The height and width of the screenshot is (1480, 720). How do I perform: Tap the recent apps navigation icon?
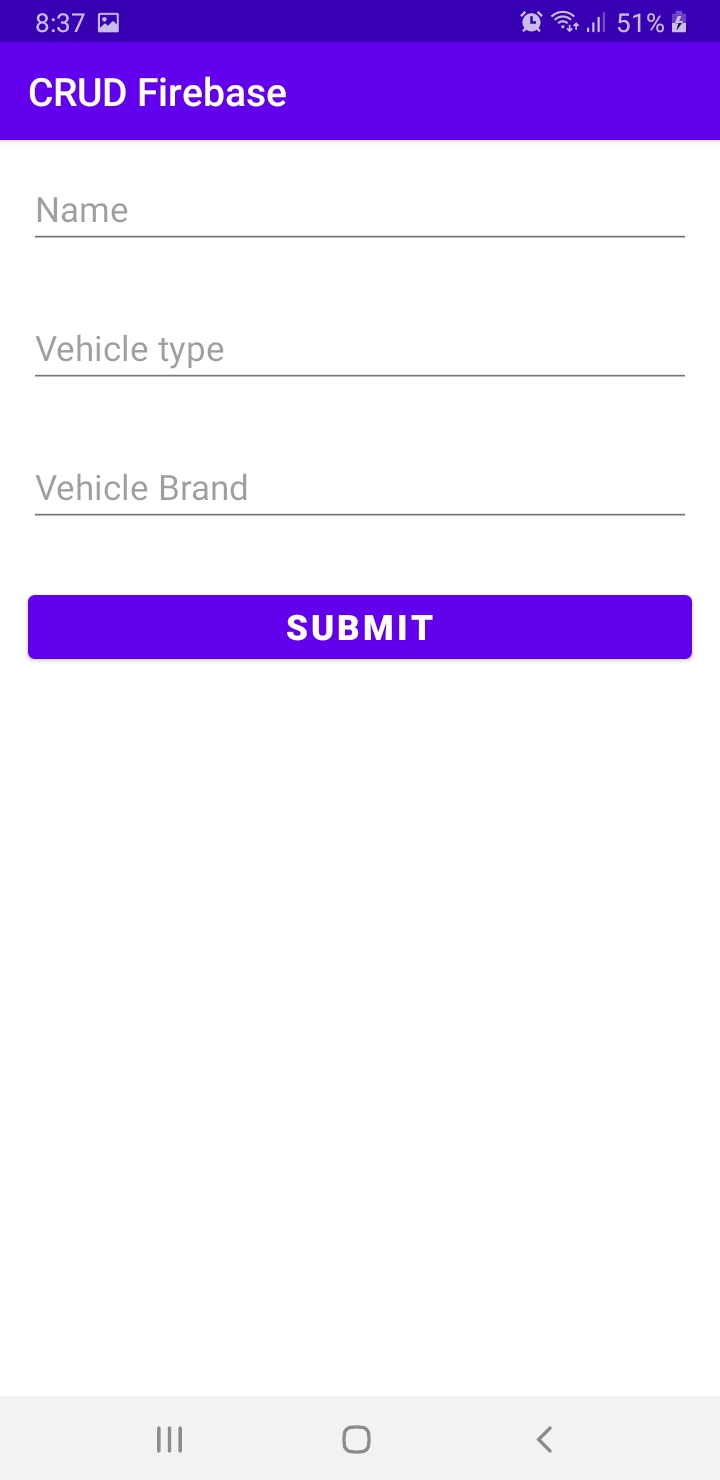(169, 1439)
